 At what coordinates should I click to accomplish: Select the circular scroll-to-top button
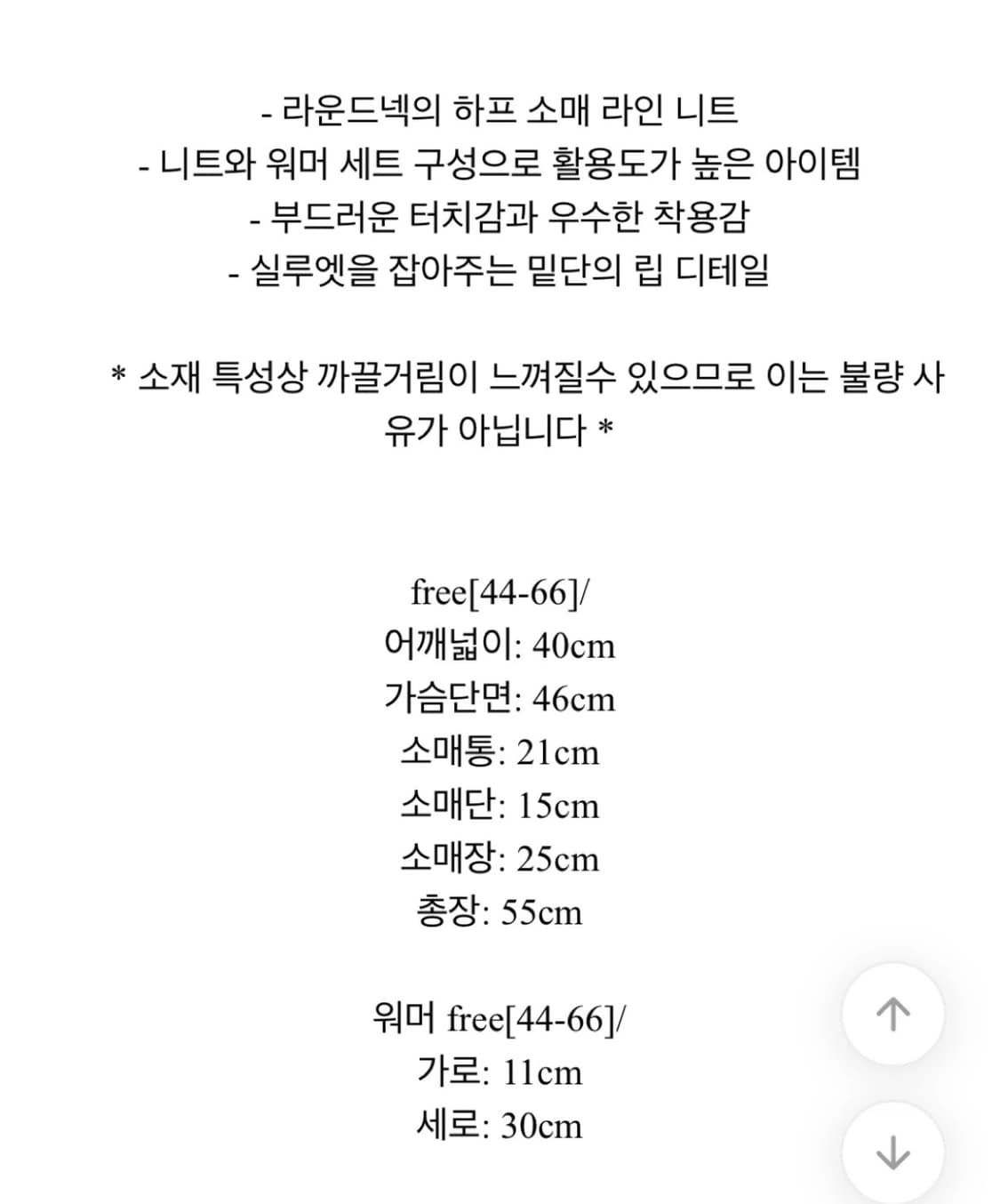click(892, 1014)
